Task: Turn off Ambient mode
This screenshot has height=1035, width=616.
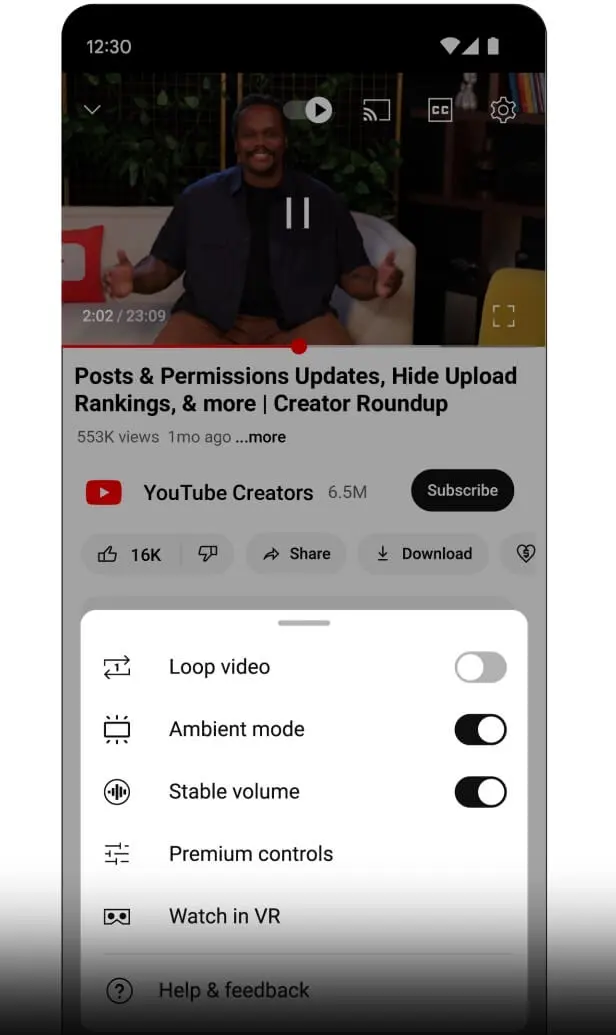Action: click(480, 729)
